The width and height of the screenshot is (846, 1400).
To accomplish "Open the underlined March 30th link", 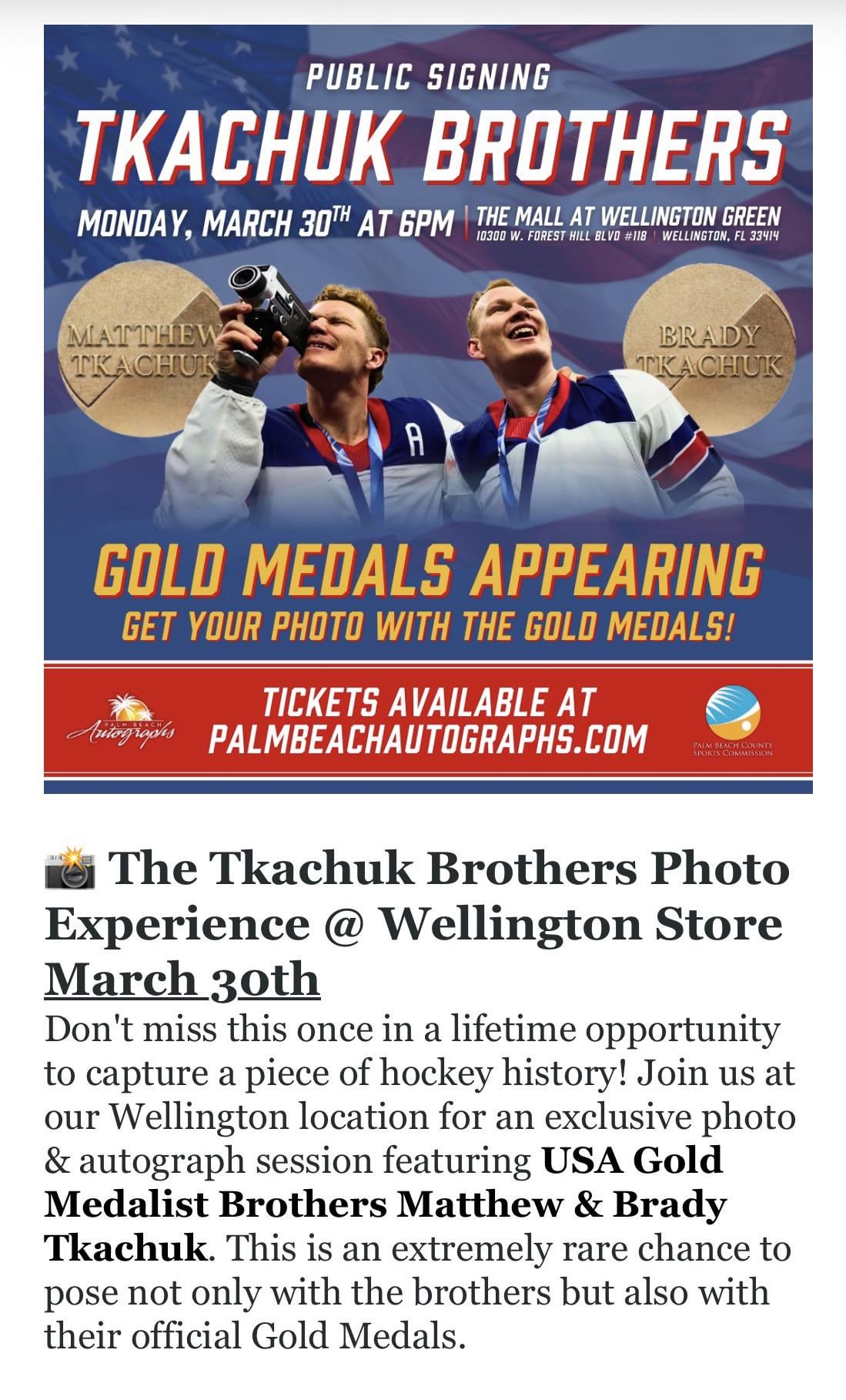I will click(x=182, y=980).
